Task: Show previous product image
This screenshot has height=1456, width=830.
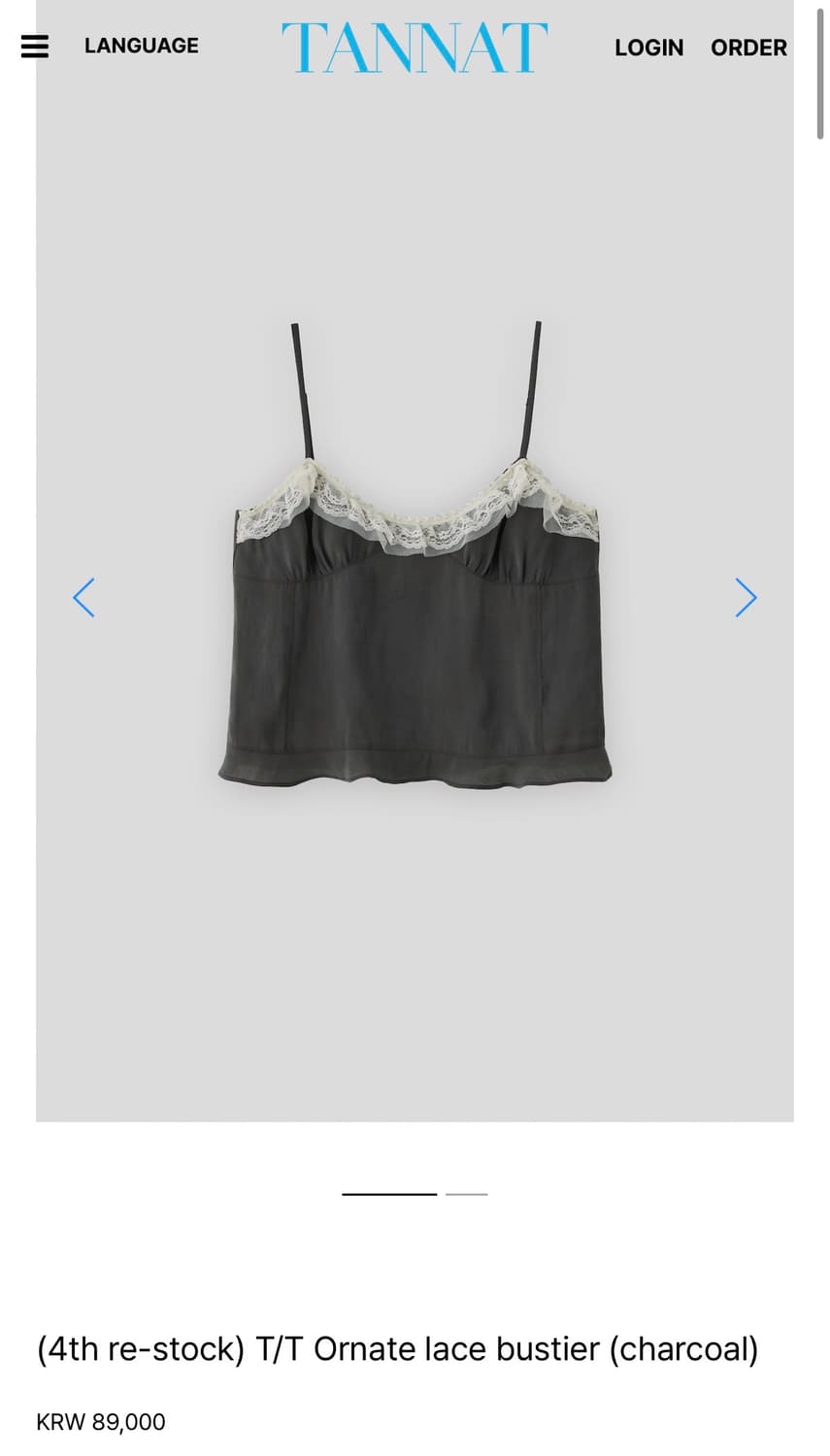Action: [x=83, y=598]
